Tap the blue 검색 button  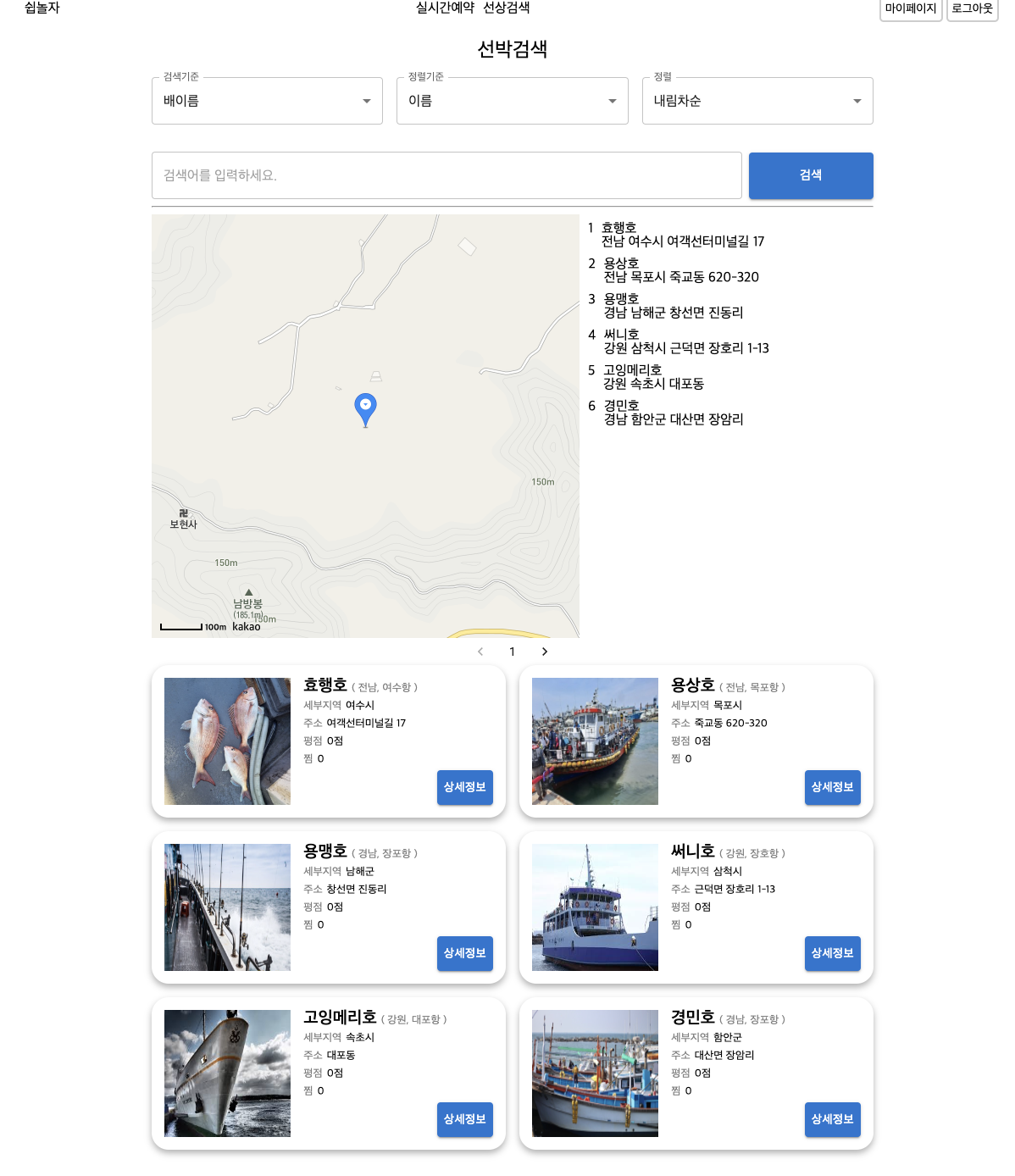point(811,175)
